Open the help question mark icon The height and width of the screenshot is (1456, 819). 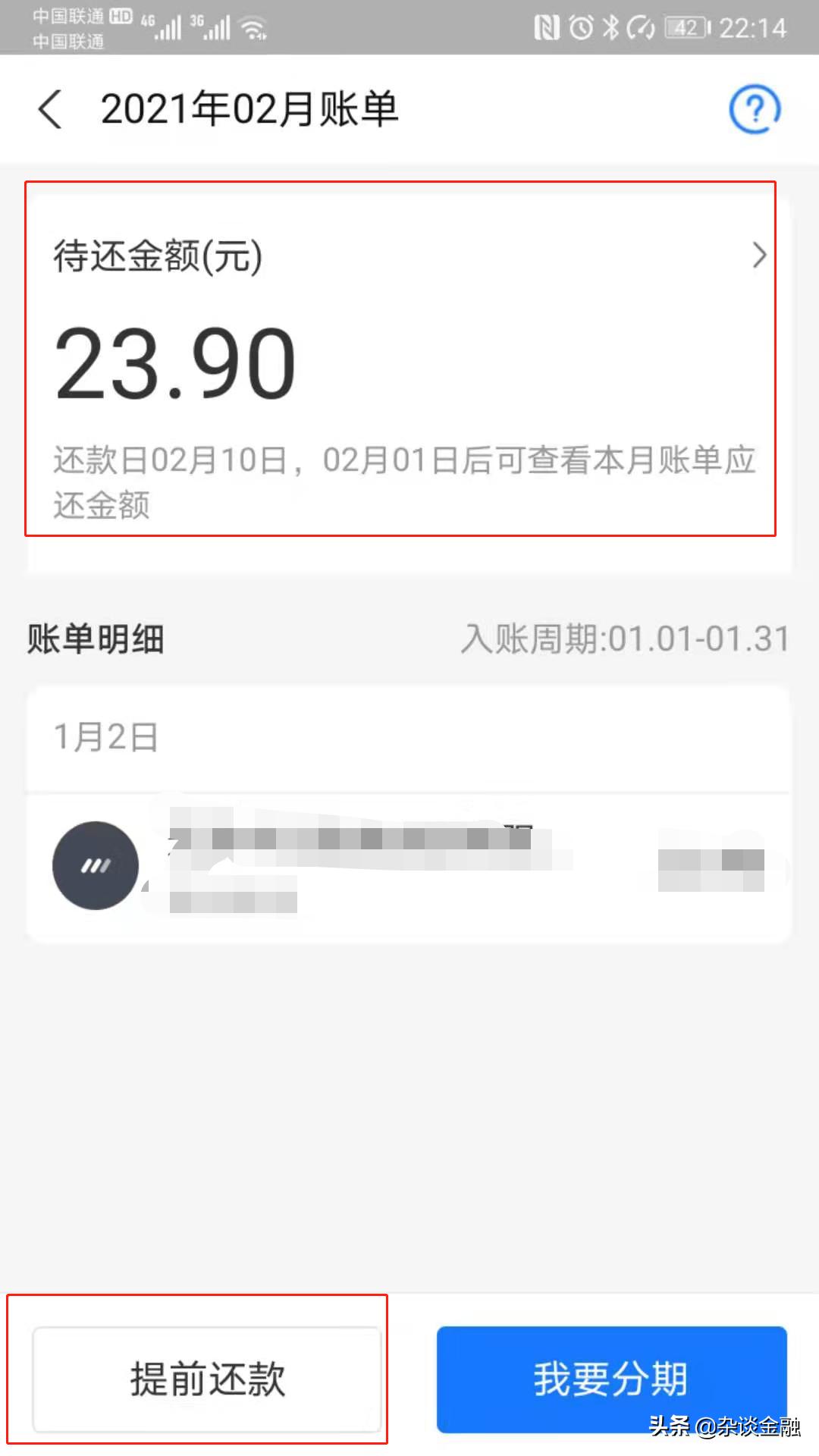click(755, 109)
